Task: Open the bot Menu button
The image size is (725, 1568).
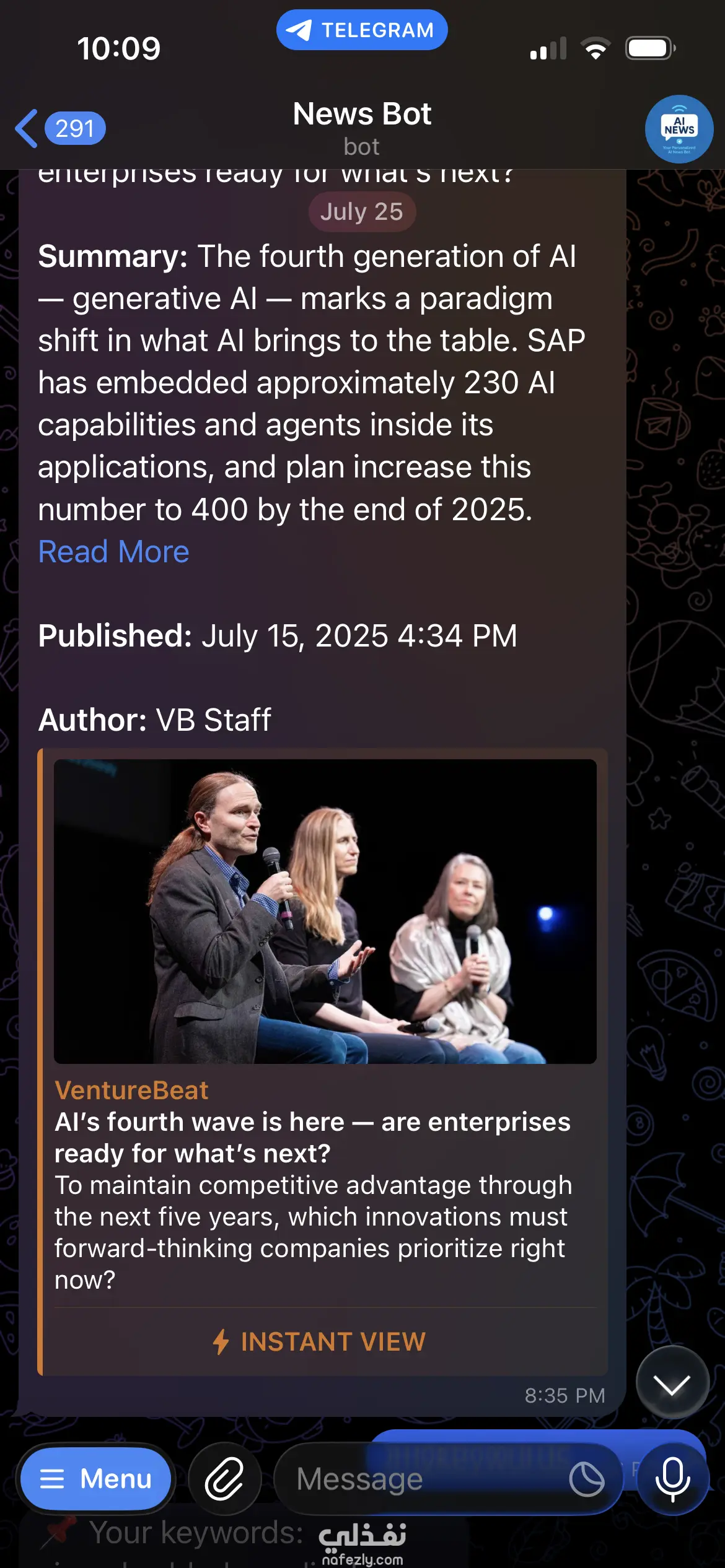Action: point(95,1479)
